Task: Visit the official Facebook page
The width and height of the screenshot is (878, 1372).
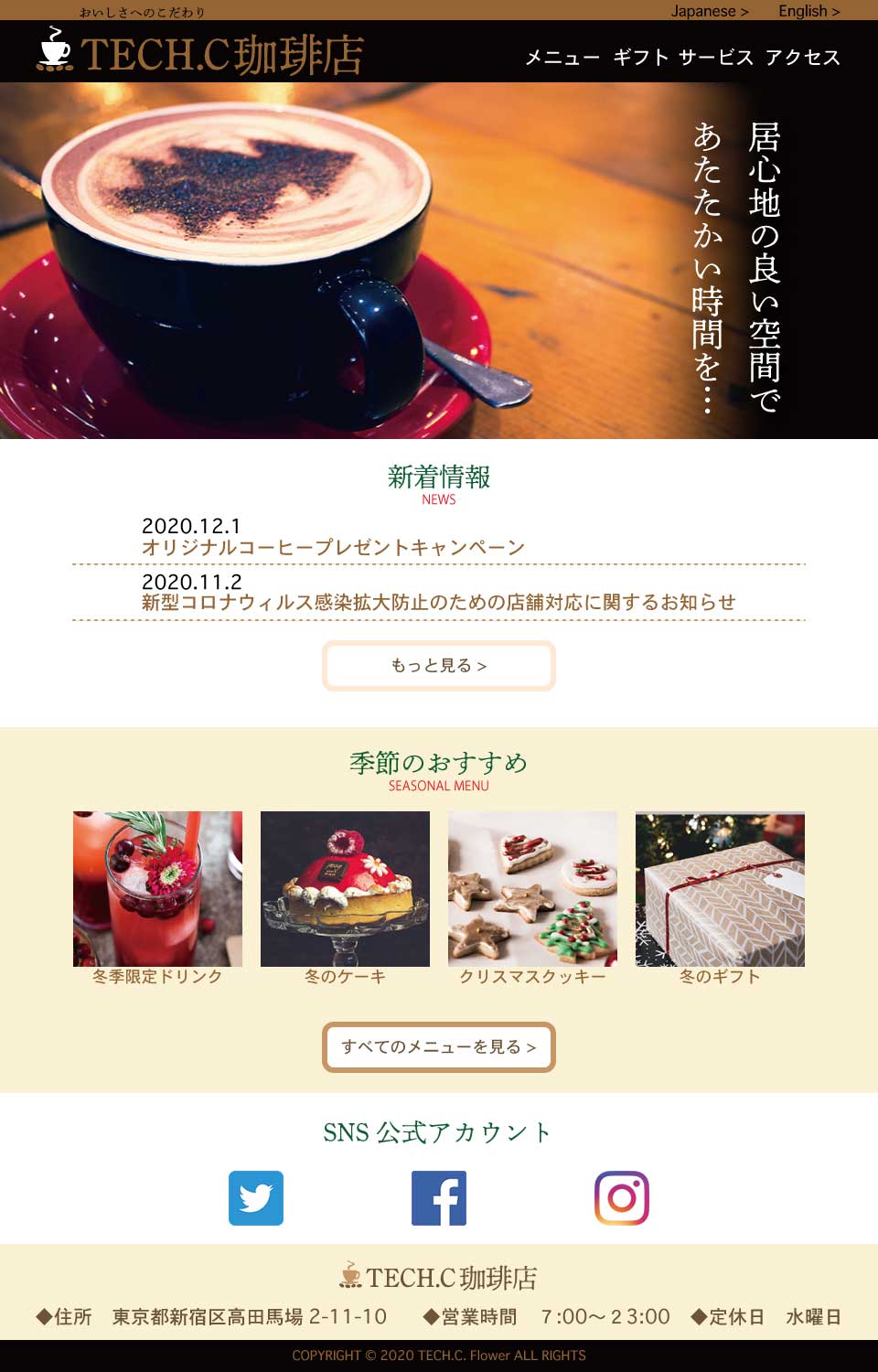Action: [439, 1197]
